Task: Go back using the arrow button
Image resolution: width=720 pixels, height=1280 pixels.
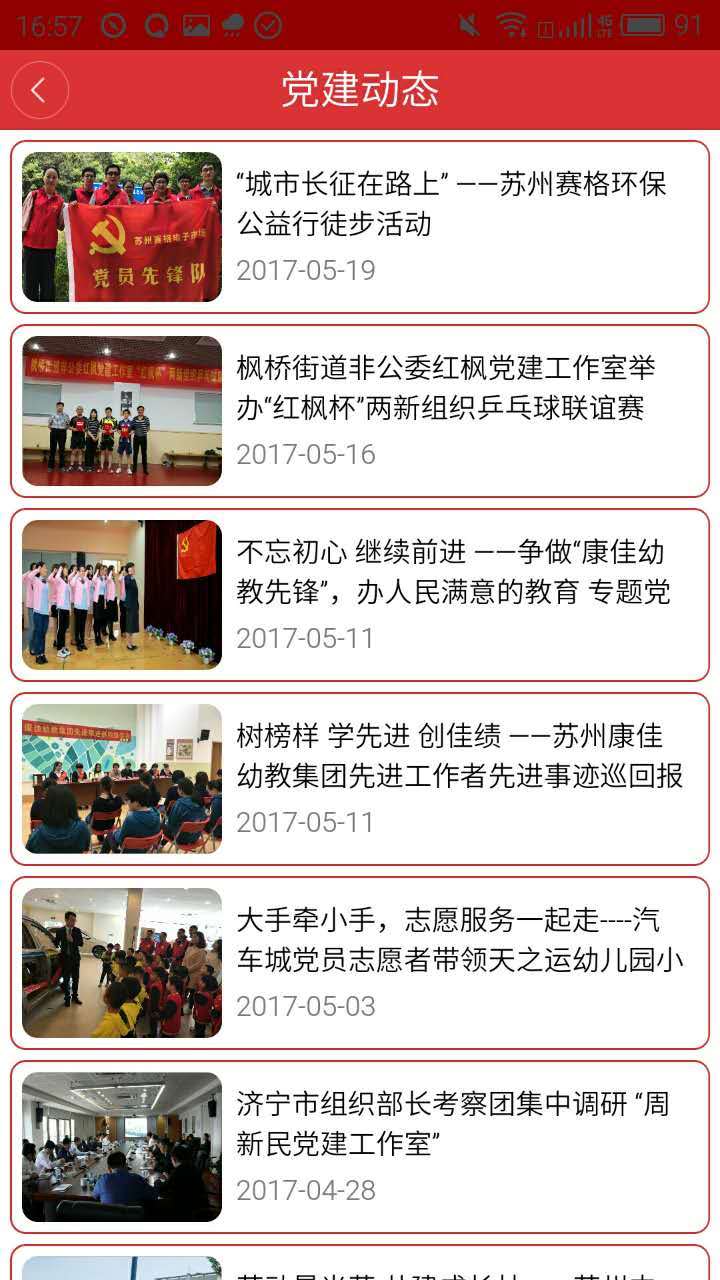Action: 40,90
